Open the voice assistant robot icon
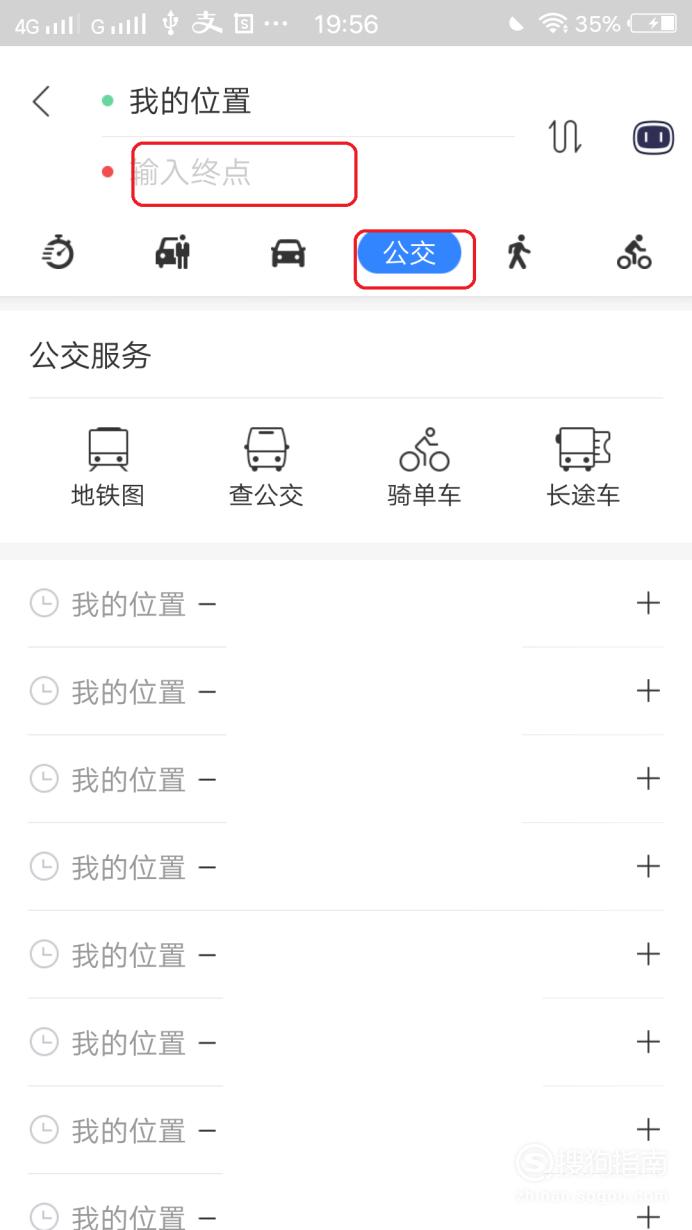Viewport: 692px width, 1230px height. tap(653, 137)
